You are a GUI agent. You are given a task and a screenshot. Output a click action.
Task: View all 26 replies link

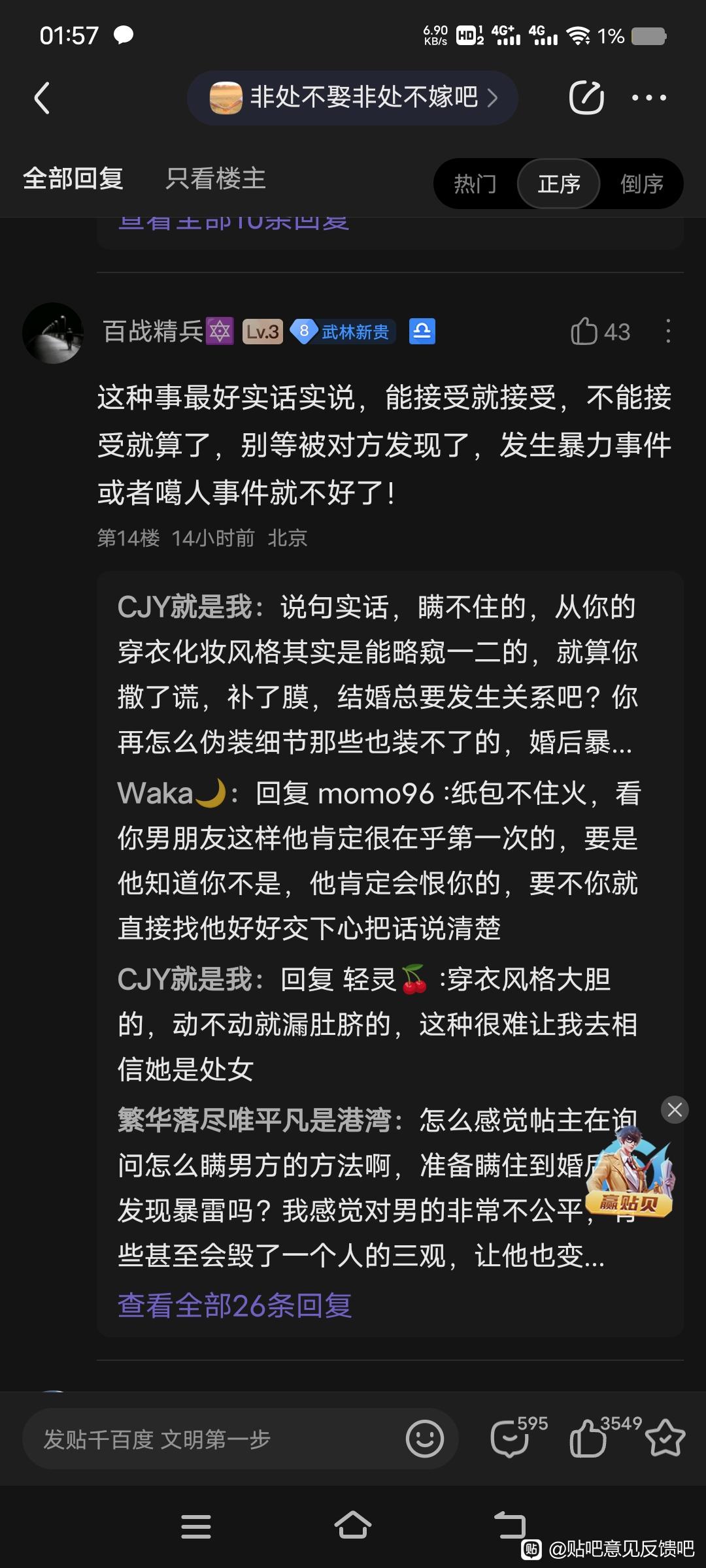235,1305
